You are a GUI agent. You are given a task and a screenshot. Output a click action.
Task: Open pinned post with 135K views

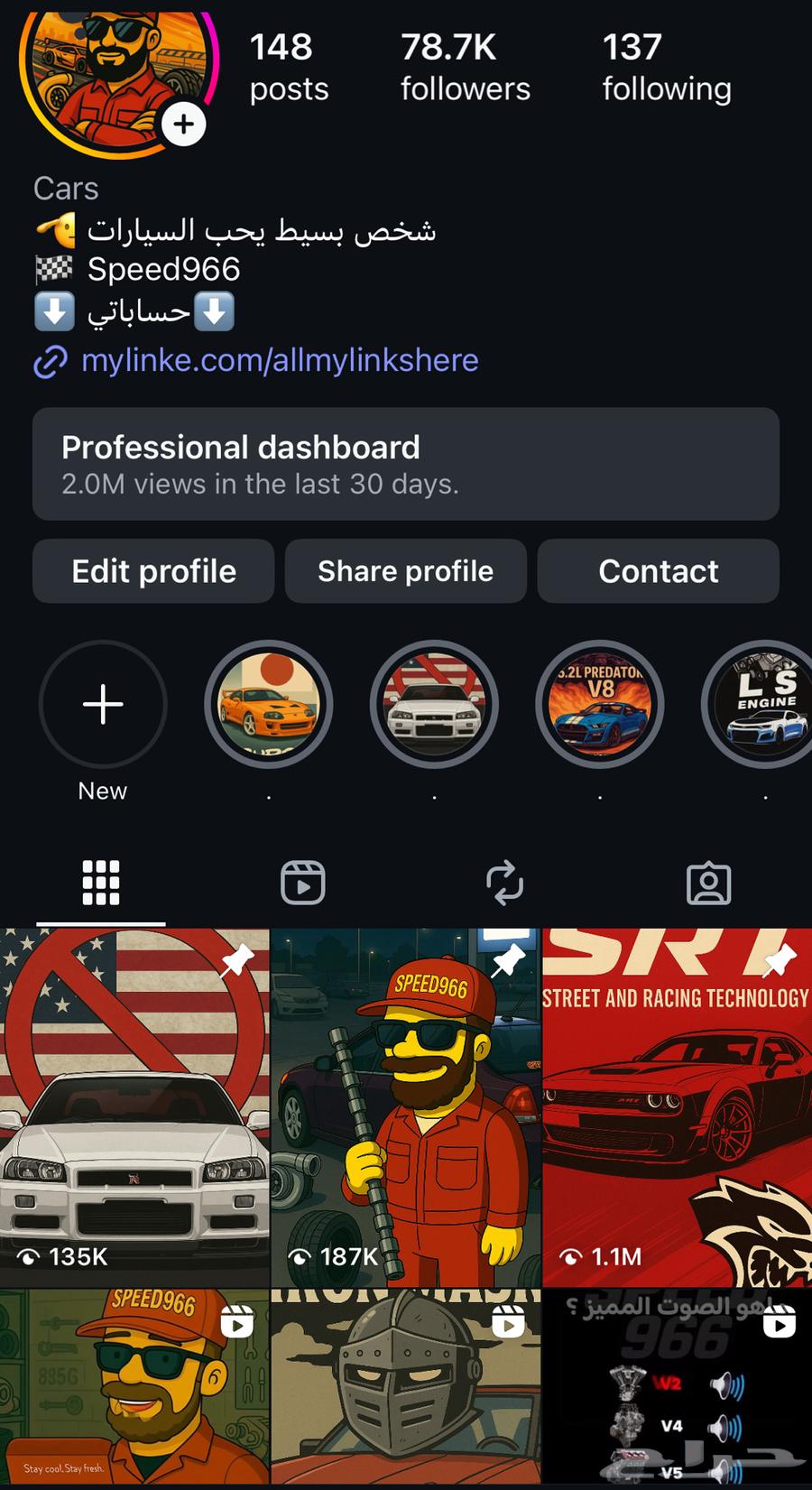pos(134,1107)
